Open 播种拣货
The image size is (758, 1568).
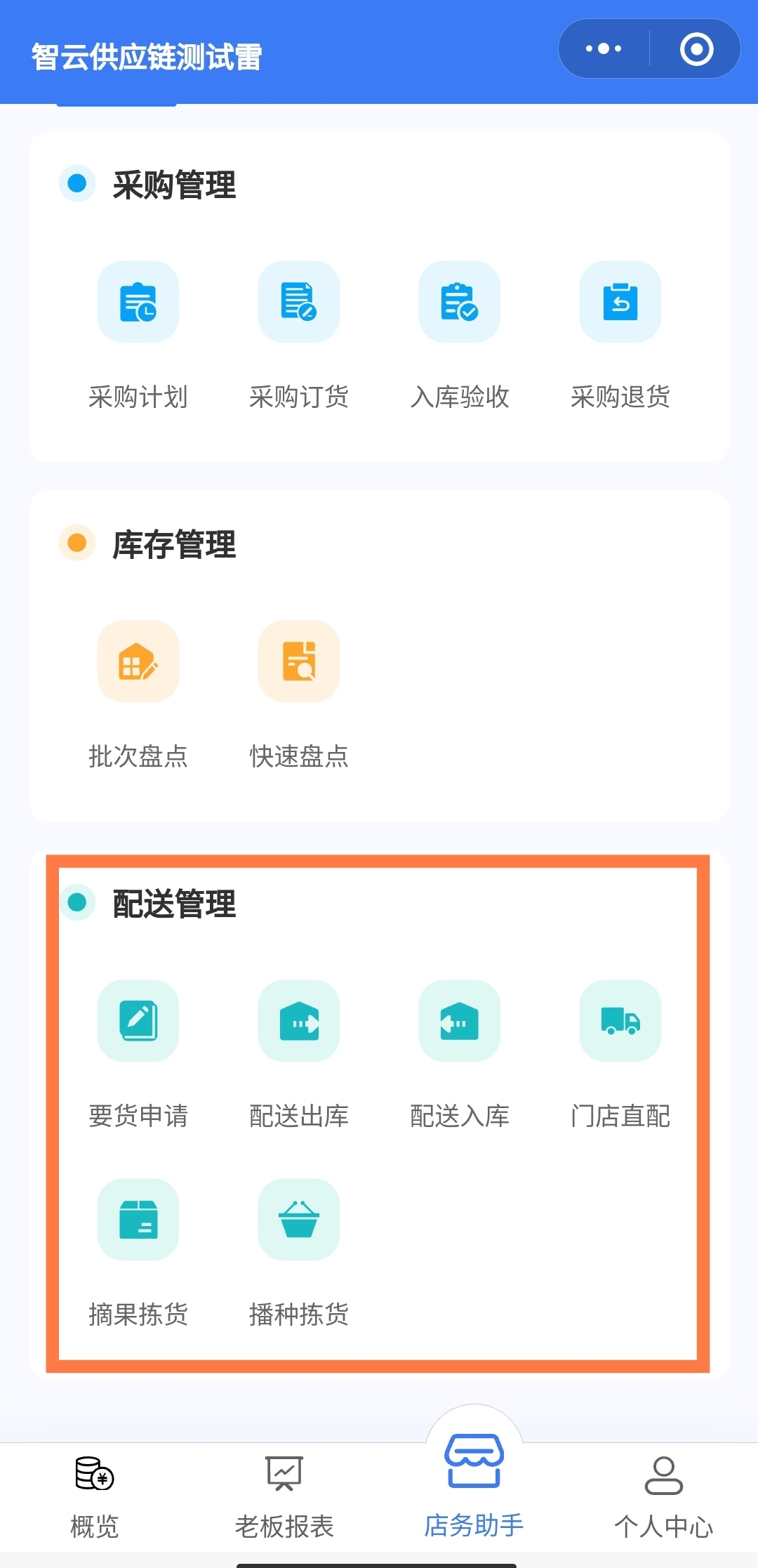point(299,1220)
